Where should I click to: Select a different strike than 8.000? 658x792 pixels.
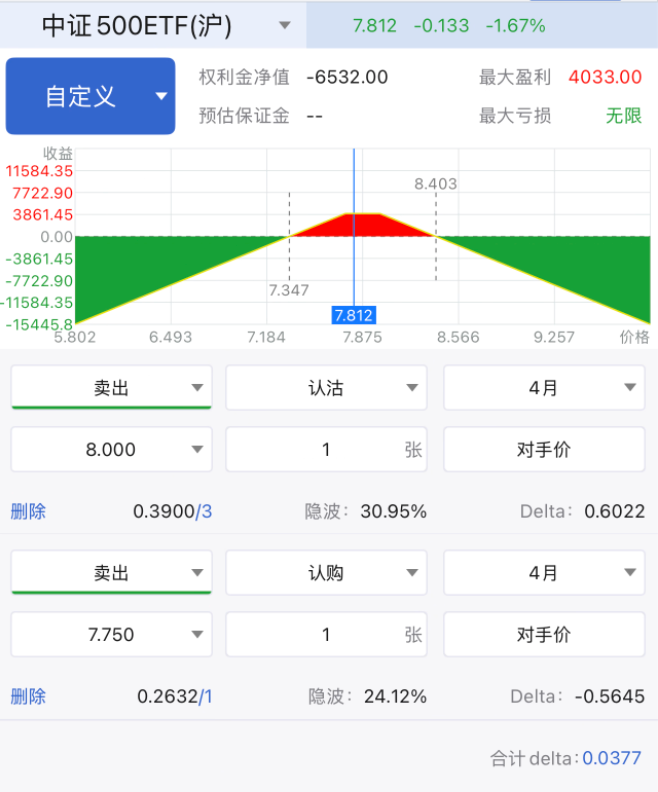pyautogui.click(x=111, y=450)
